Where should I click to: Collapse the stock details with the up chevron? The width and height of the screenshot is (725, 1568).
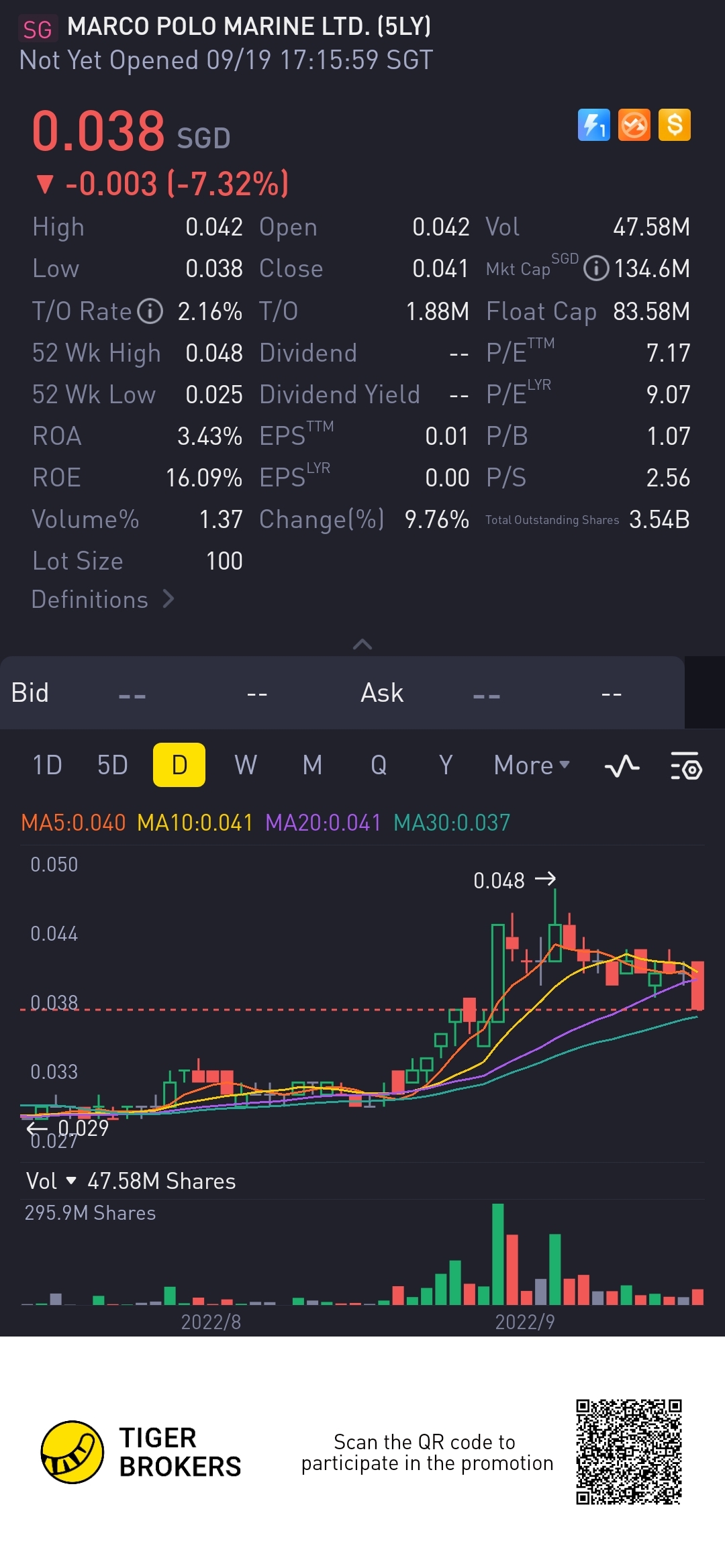[362, 644]
